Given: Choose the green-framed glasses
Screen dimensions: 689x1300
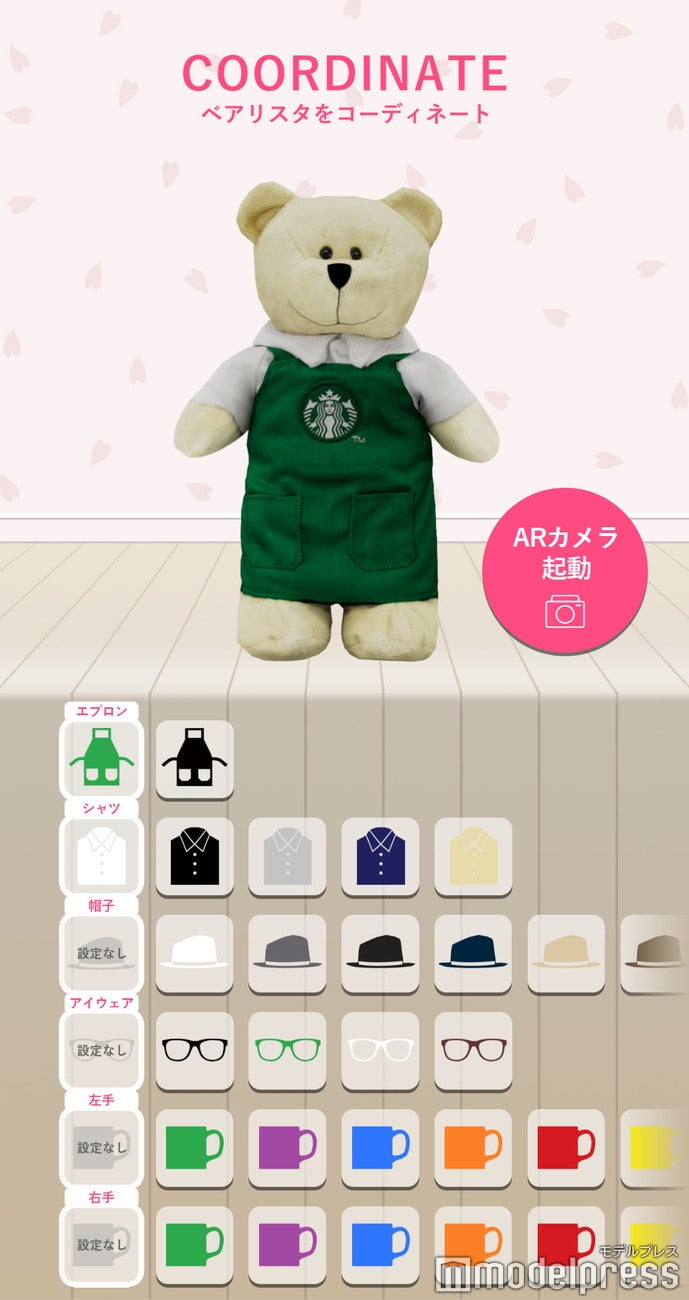Looking at the screenshot, I should (x=287, y=1050).
